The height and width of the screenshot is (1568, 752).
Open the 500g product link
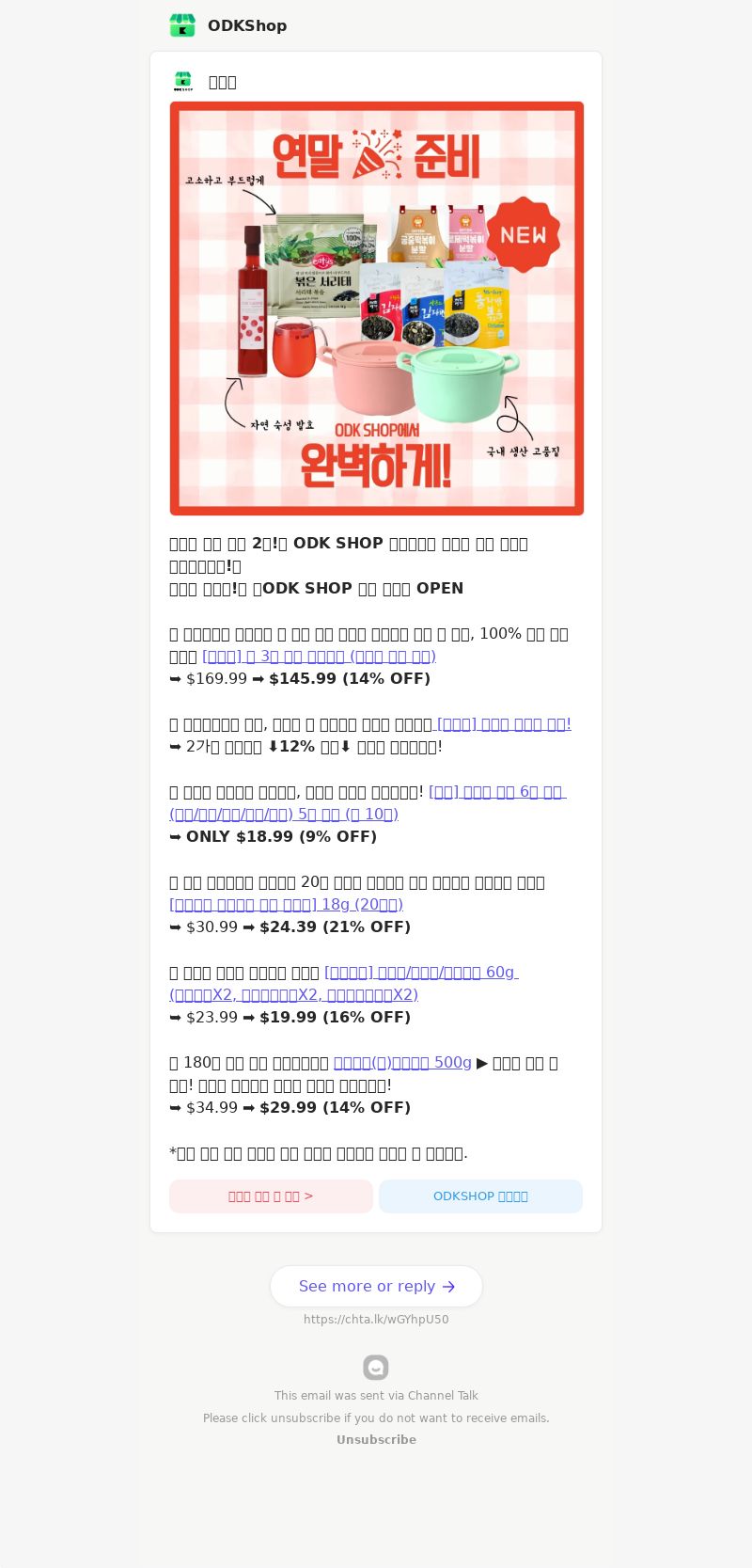point(402,1063)
